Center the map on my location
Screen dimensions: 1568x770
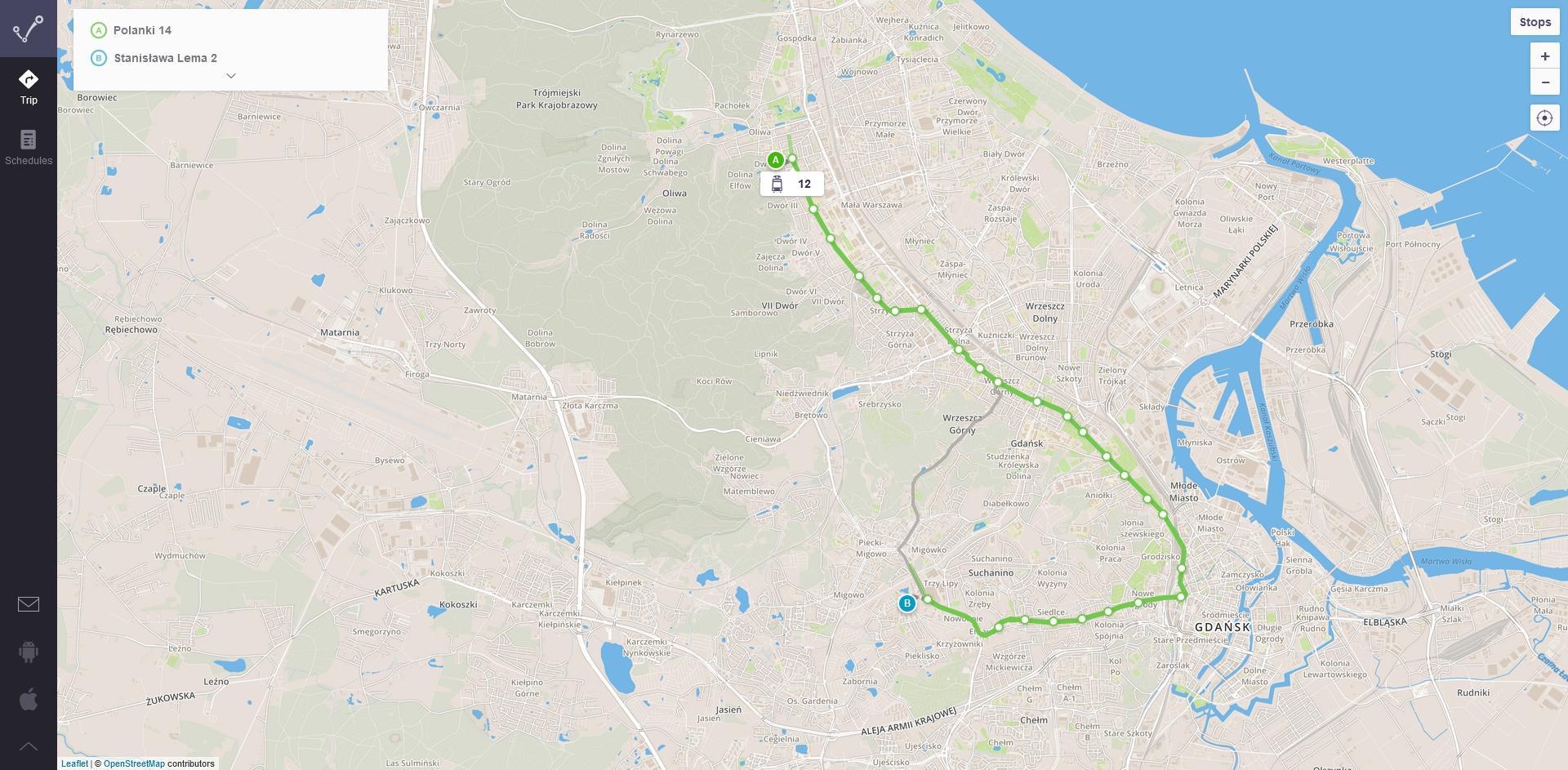click(1544, 118)
